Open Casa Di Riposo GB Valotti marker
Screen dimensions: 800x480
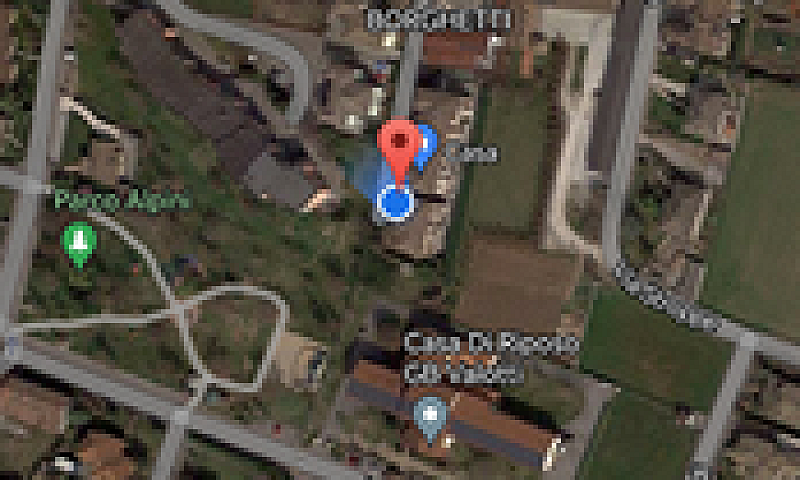(430, 416)
